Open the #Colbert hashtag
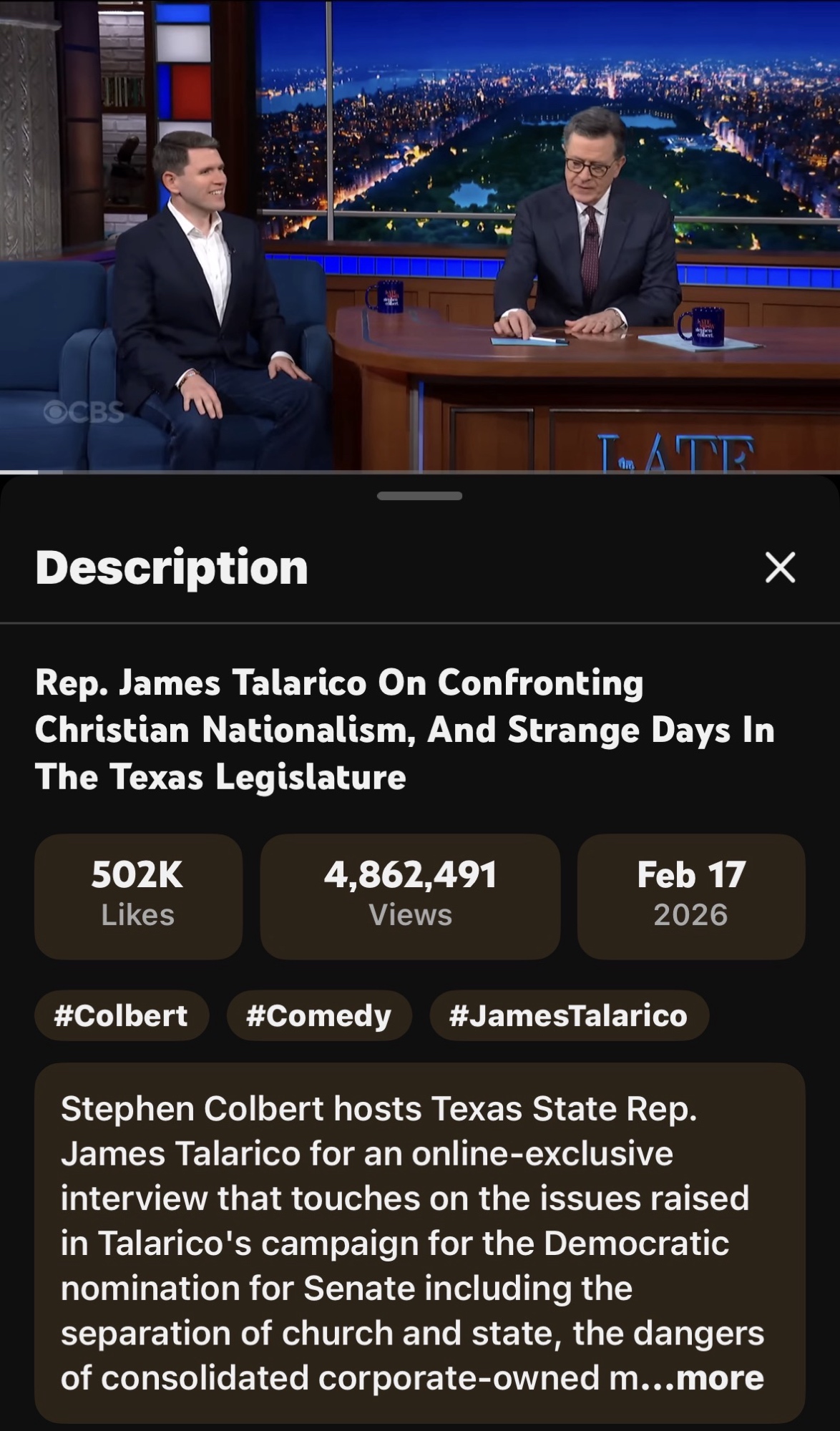 pos(121,1015)
